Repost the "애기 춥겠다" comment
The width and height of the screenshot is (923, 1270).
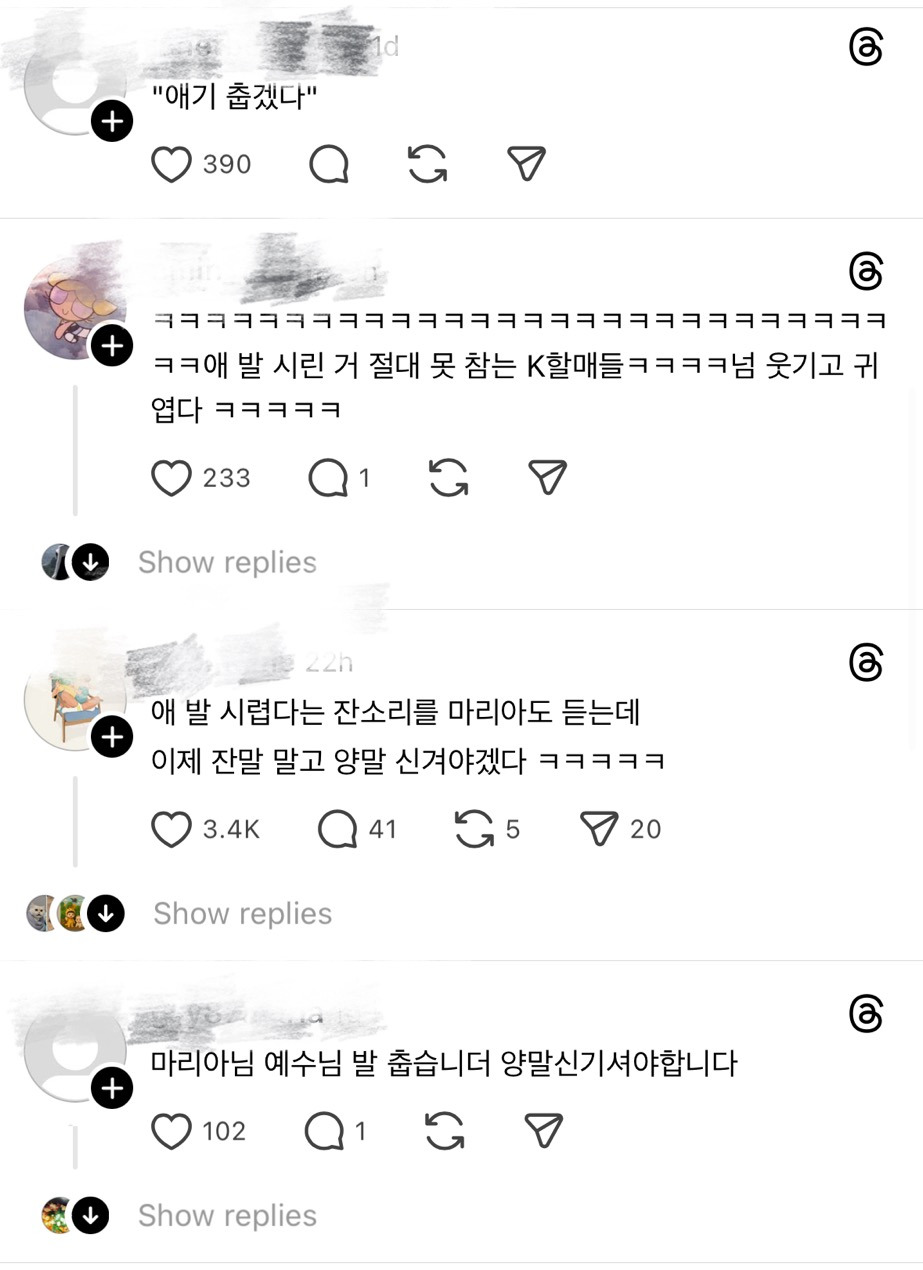pos(427,164)
